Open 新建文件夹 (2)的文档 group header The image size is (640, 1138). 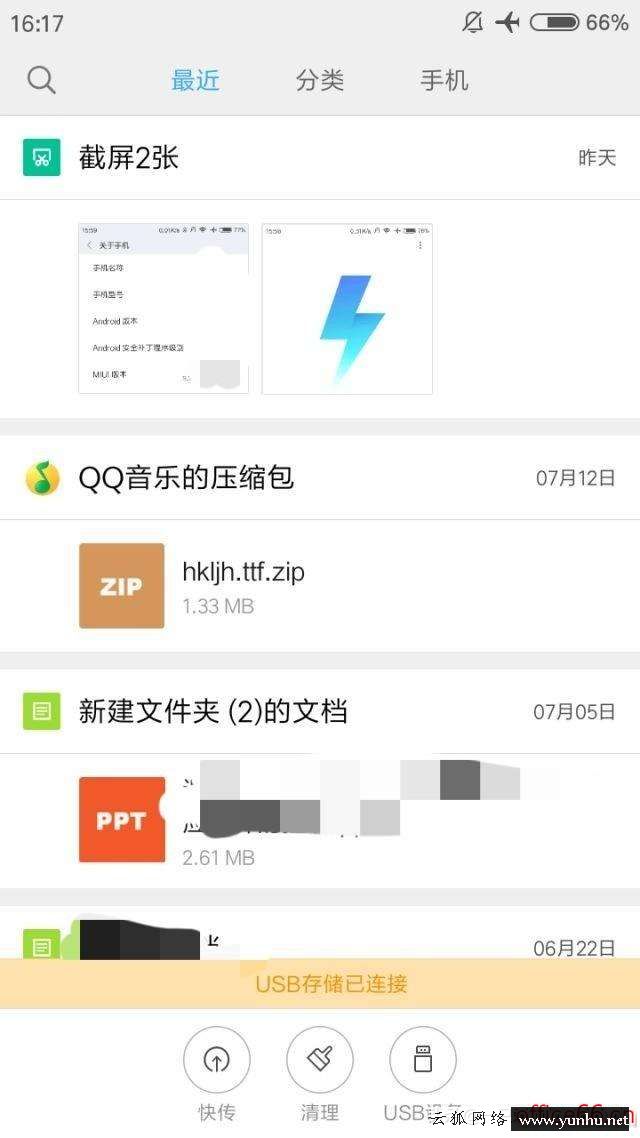[x=212, y=712]
